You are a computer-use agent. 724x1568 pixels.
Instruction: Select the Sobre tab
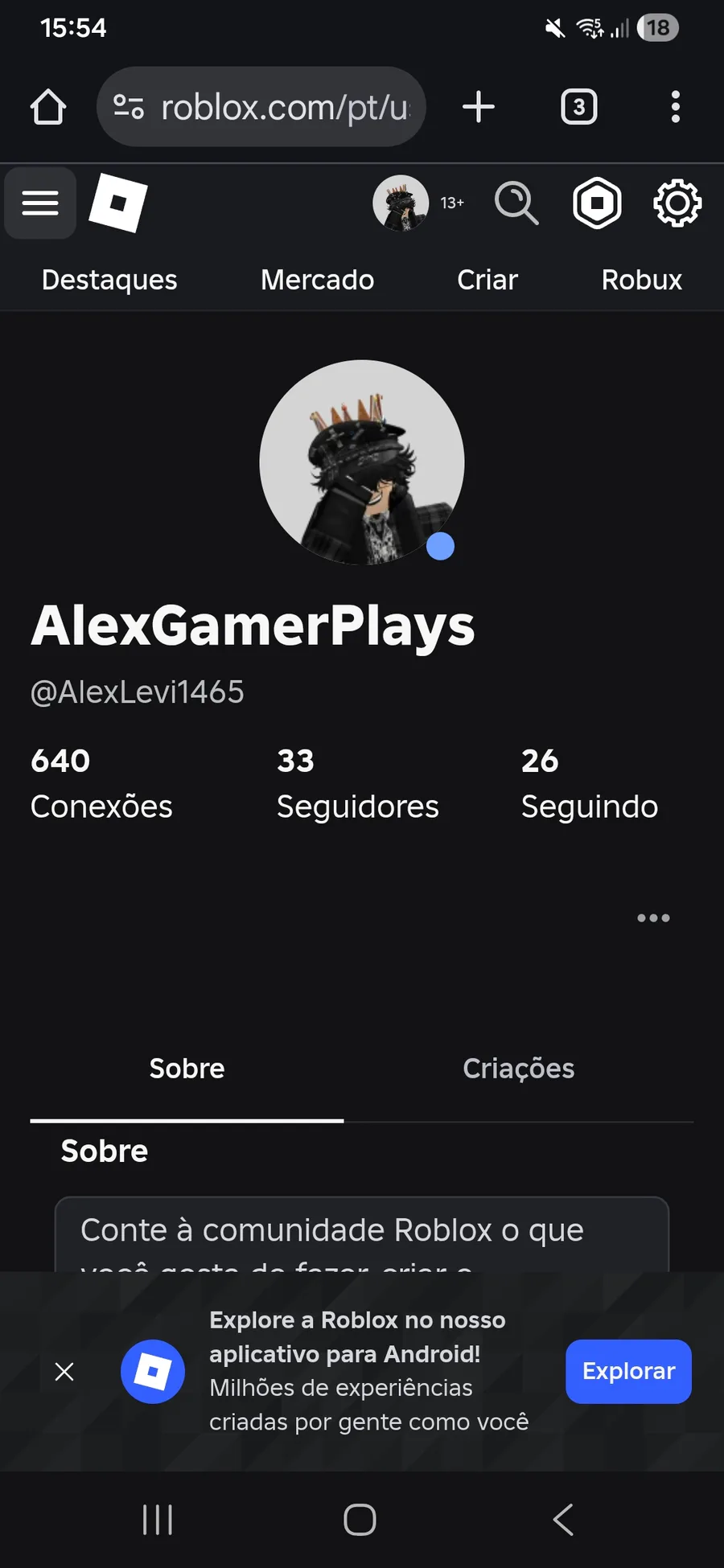[187, 1069]
